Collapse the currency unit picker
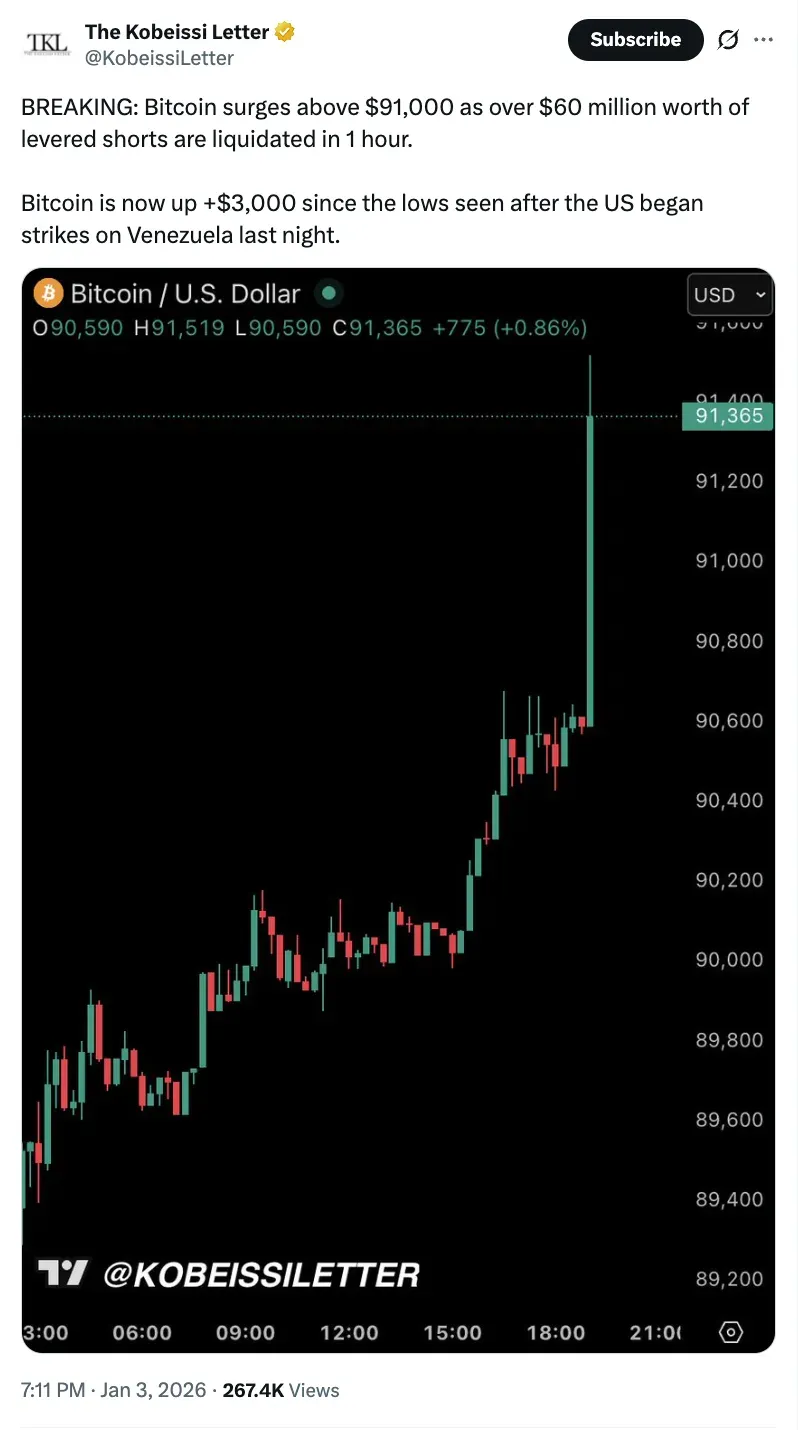The image size is (798, 1430). click(730, 294)
